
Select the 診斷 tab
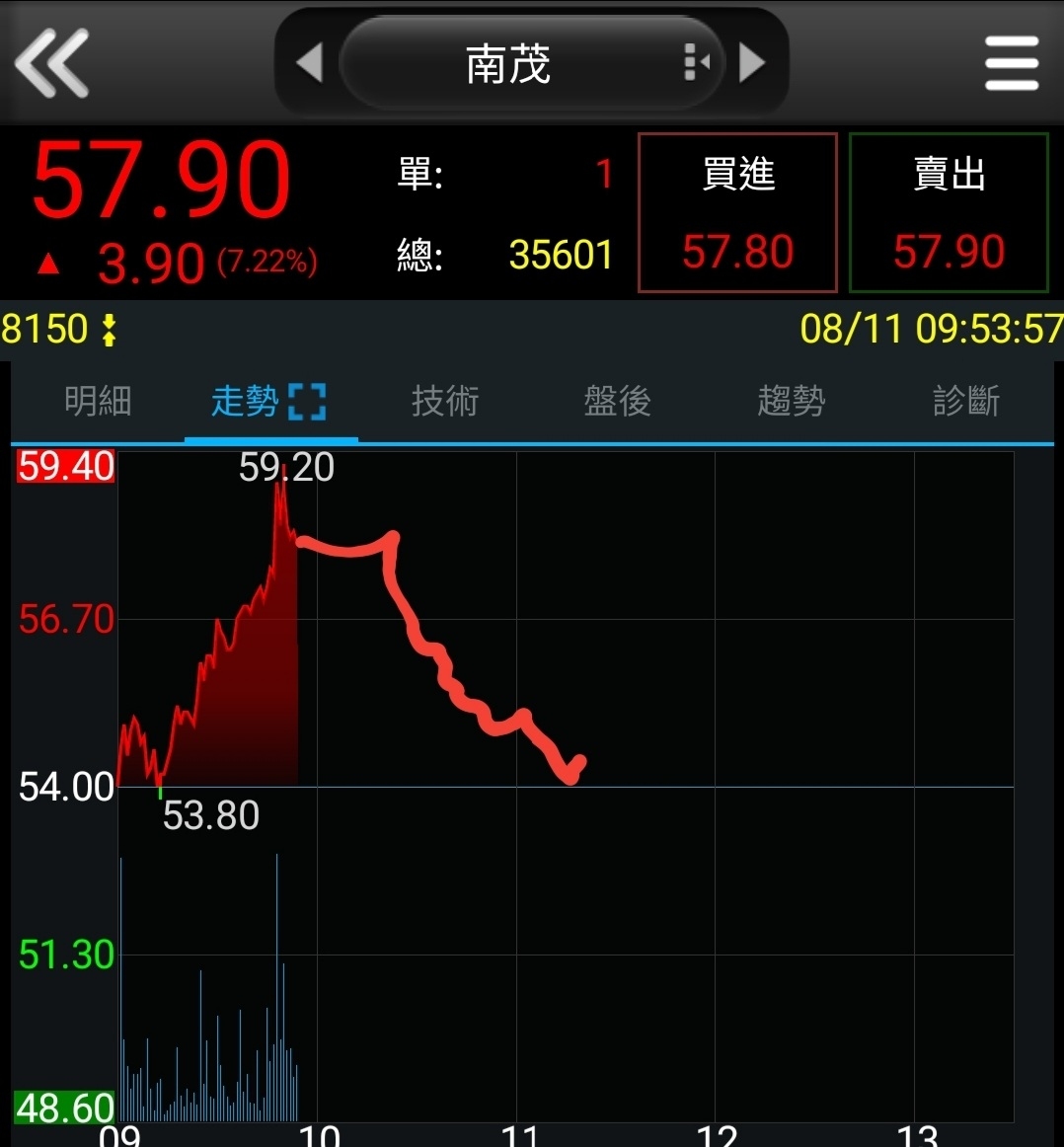[966, 402]
